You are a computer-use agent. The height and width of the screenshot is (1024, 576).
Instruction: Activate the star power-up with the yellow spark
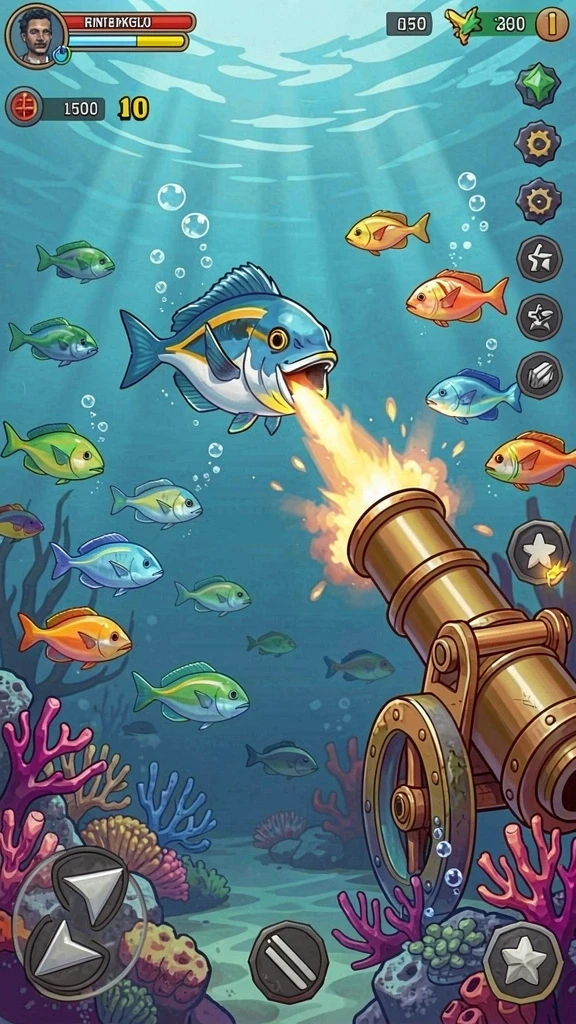(x=539, y=552)
